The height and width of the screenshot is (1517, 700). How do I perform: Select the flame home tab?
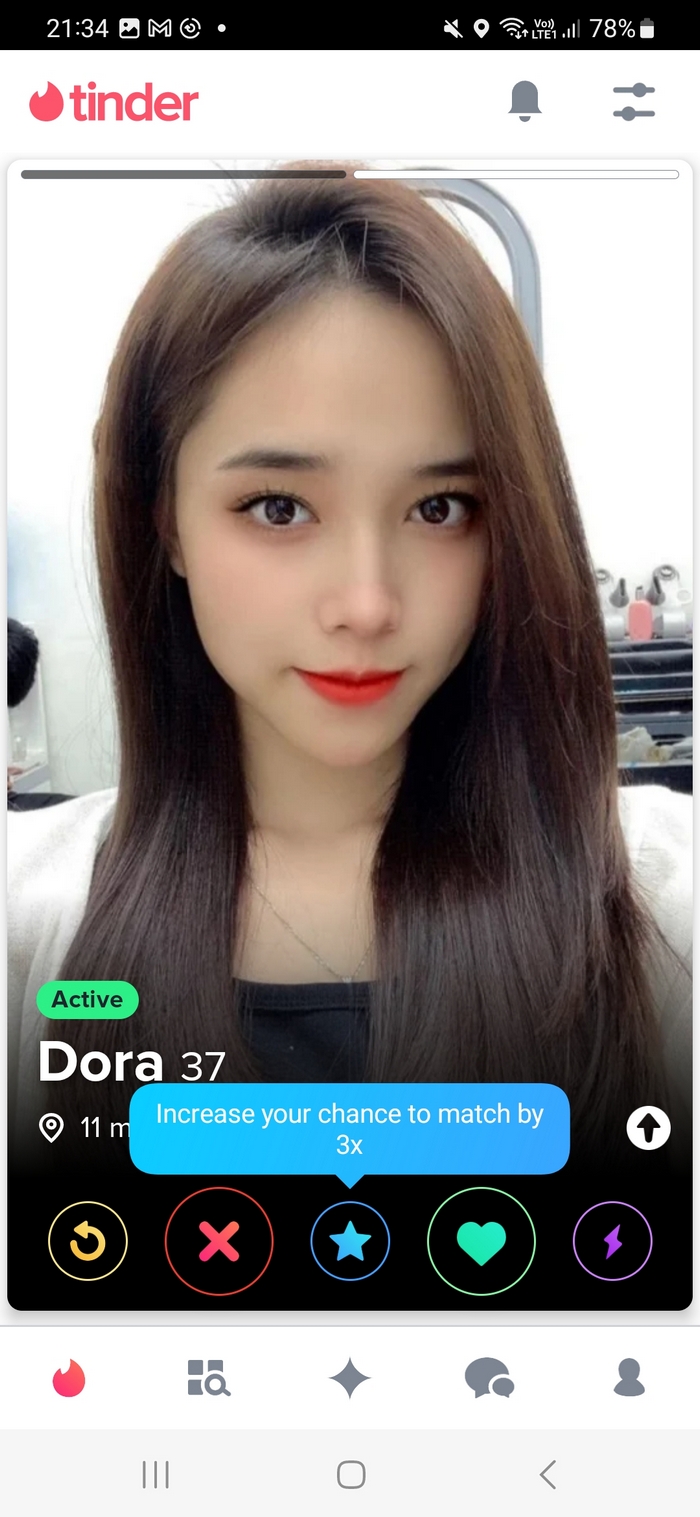click(70, 1378)
